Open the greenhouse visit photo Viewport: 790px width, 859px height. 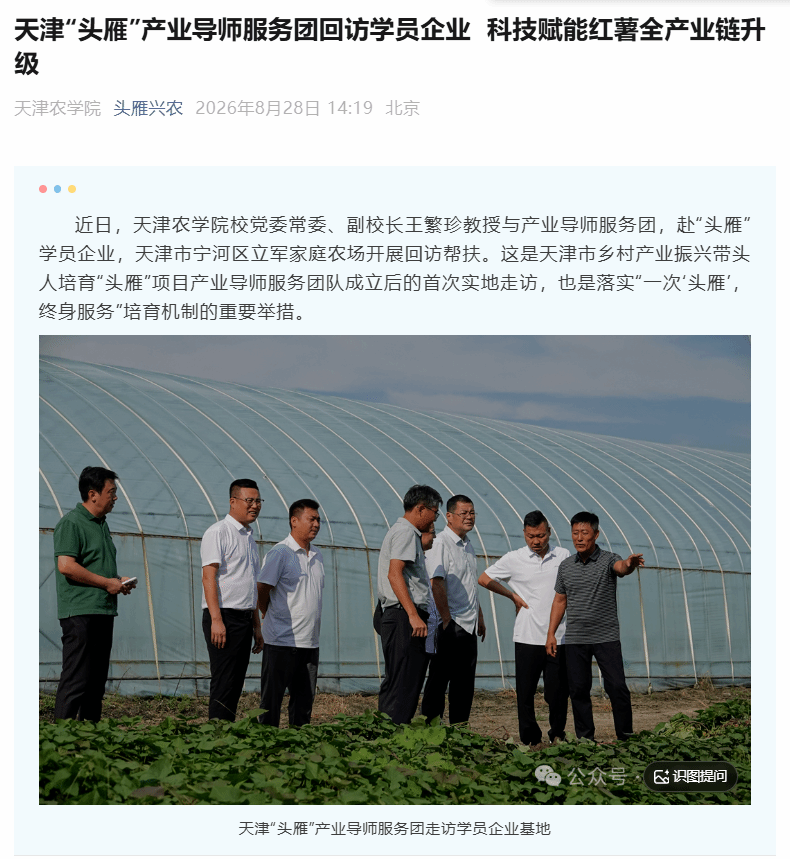[394, 570]
